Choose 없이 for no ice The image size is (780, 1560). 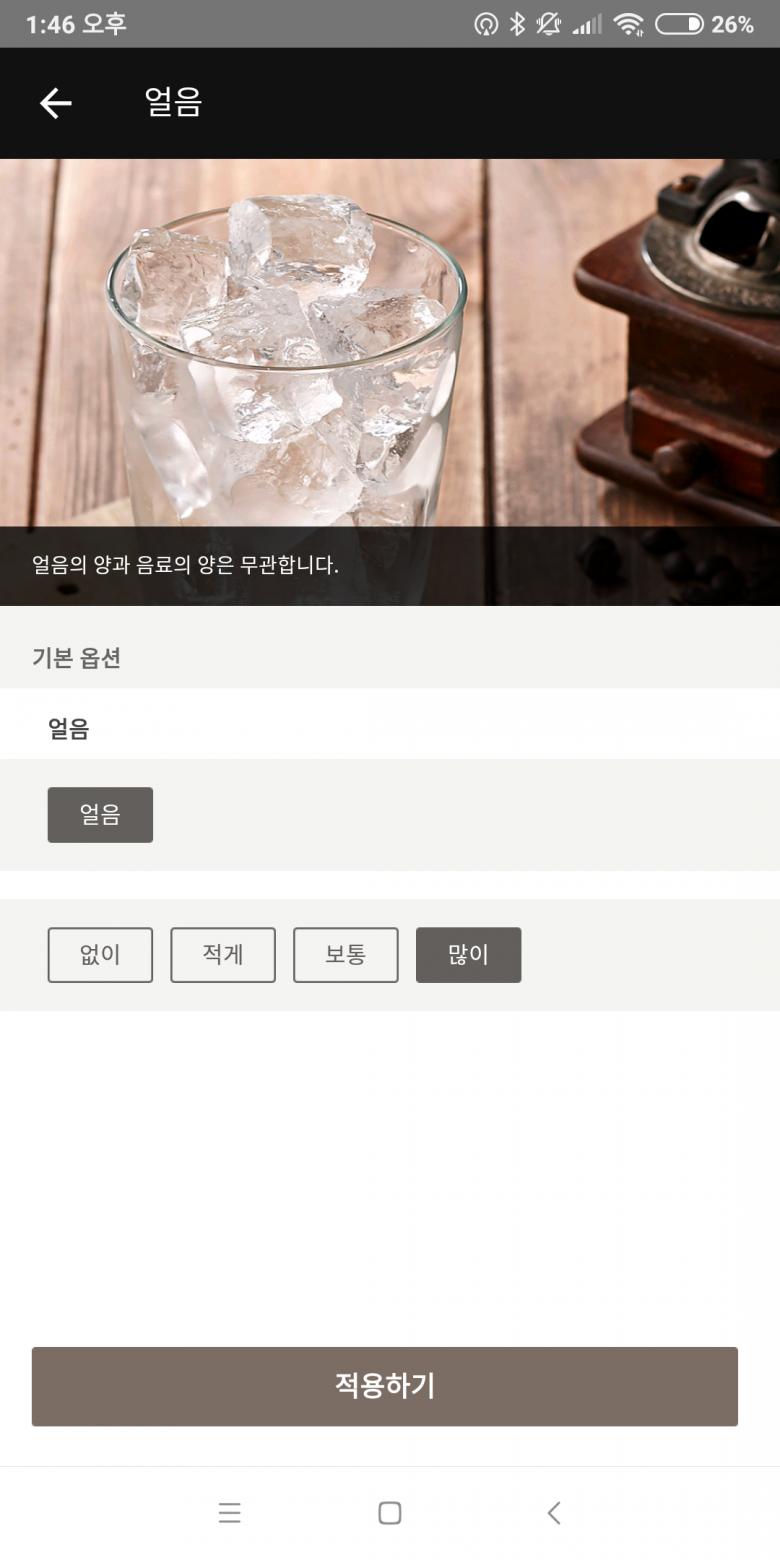pyautogui.click(x=100, y=955)
